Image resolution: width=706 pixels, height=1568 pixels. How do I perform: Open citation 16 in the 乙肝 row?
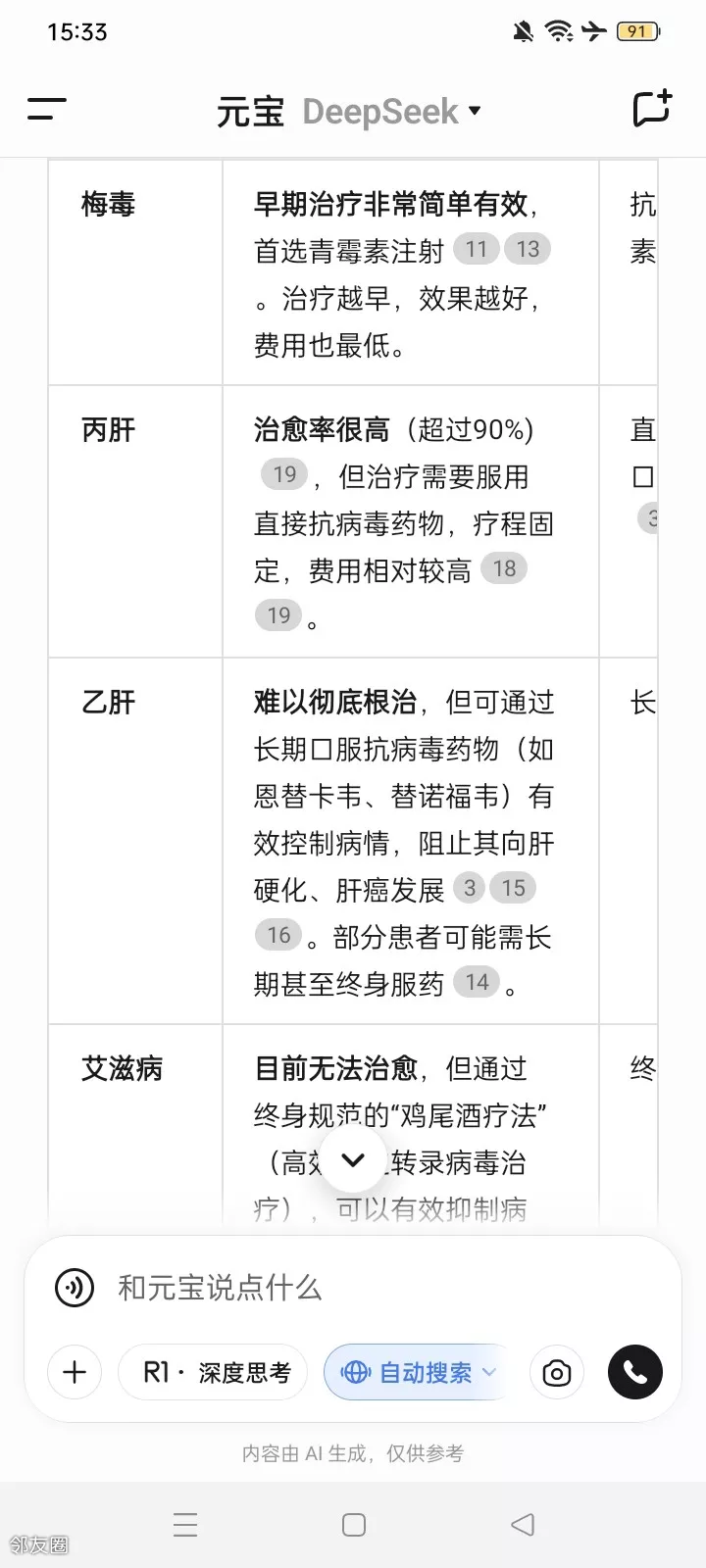pyautogui.click(x=279, y=936)
